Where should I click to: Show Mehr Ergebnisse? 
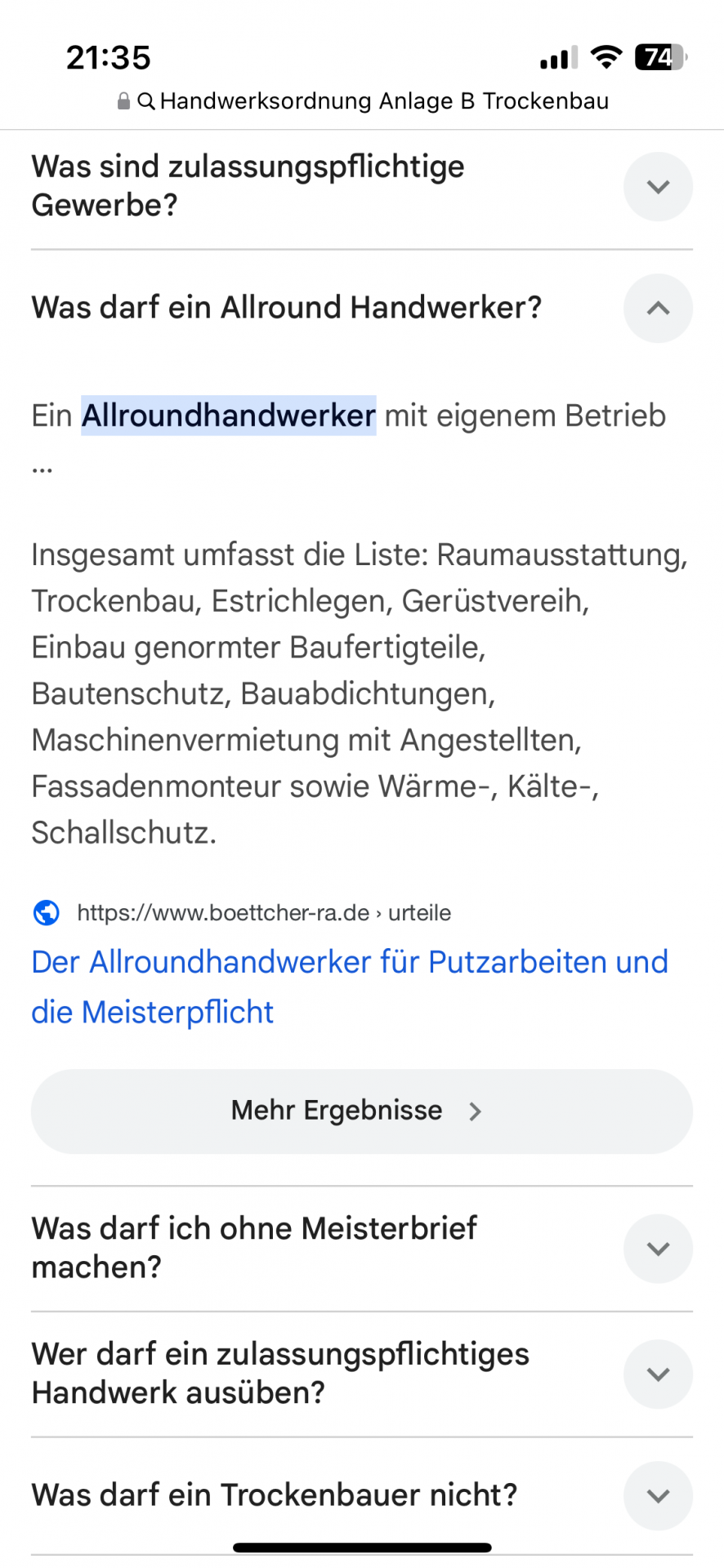361,1111
